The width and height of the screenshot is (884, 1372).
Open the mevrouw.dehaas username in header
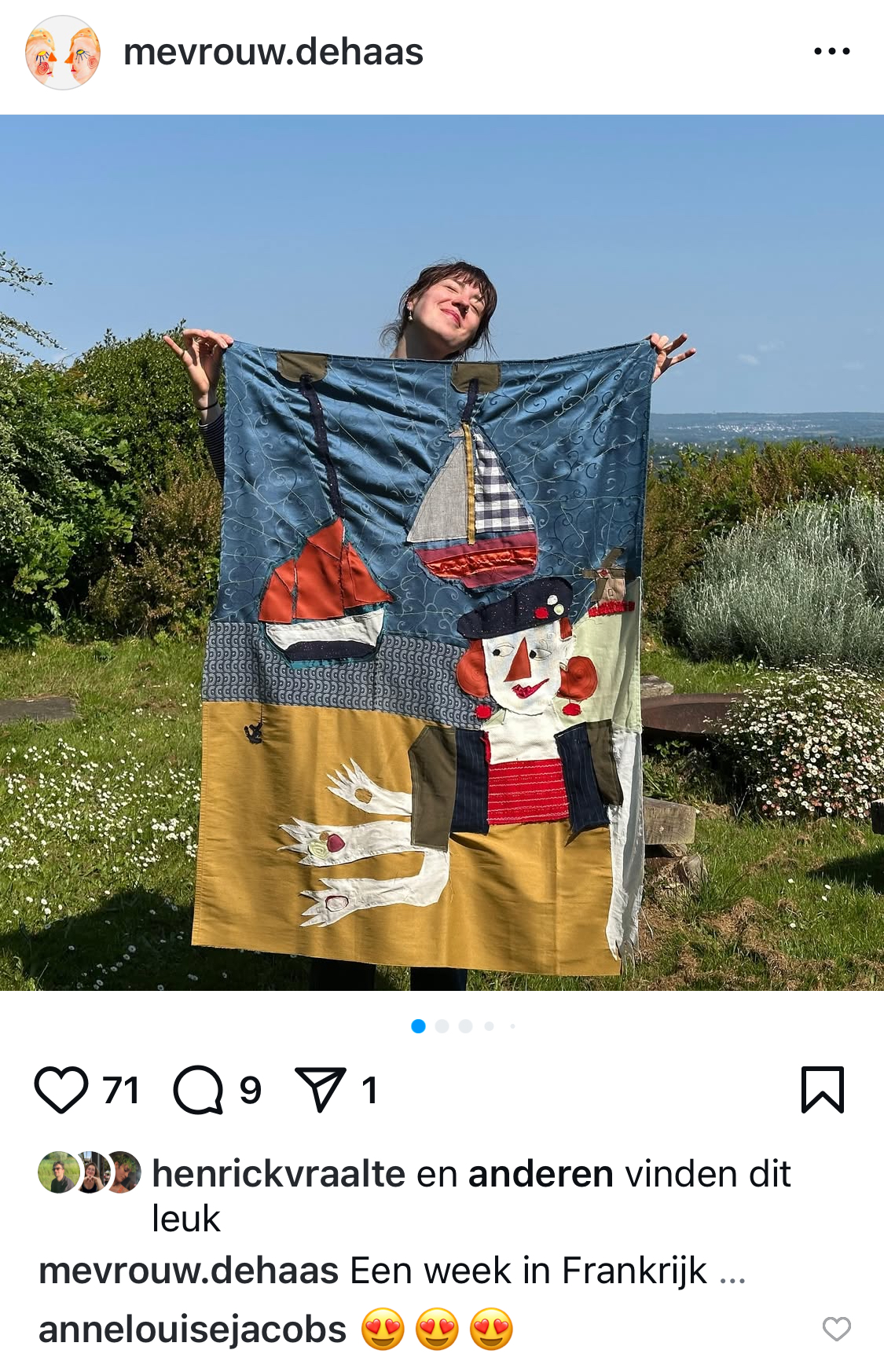pyautogui.click(x=273, y=53)
